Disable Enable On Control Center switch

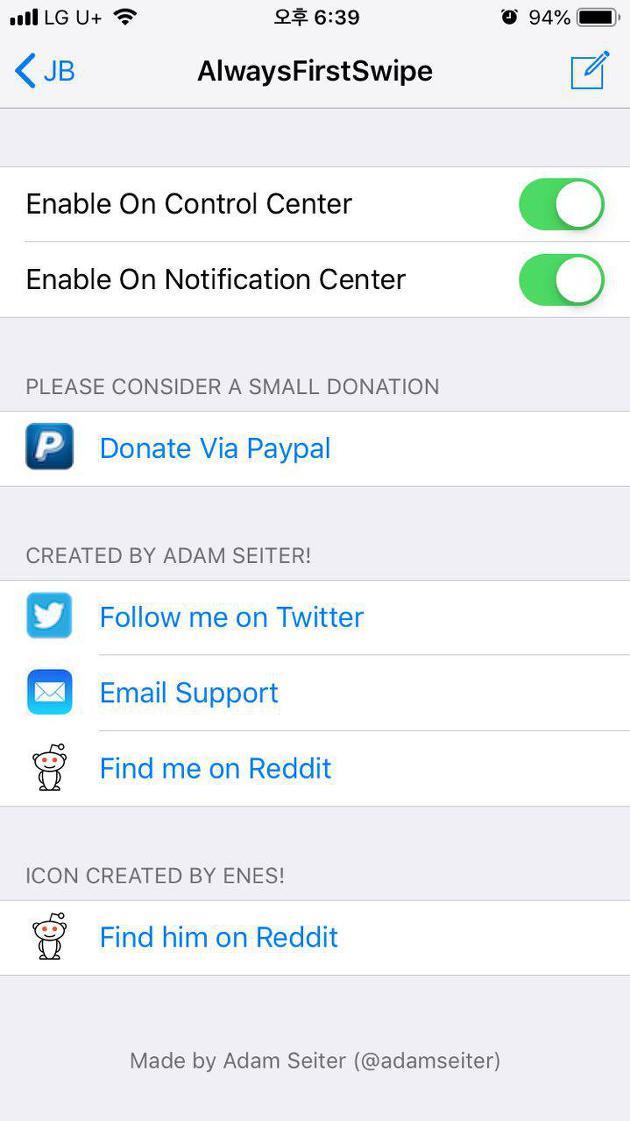point(561,204)
